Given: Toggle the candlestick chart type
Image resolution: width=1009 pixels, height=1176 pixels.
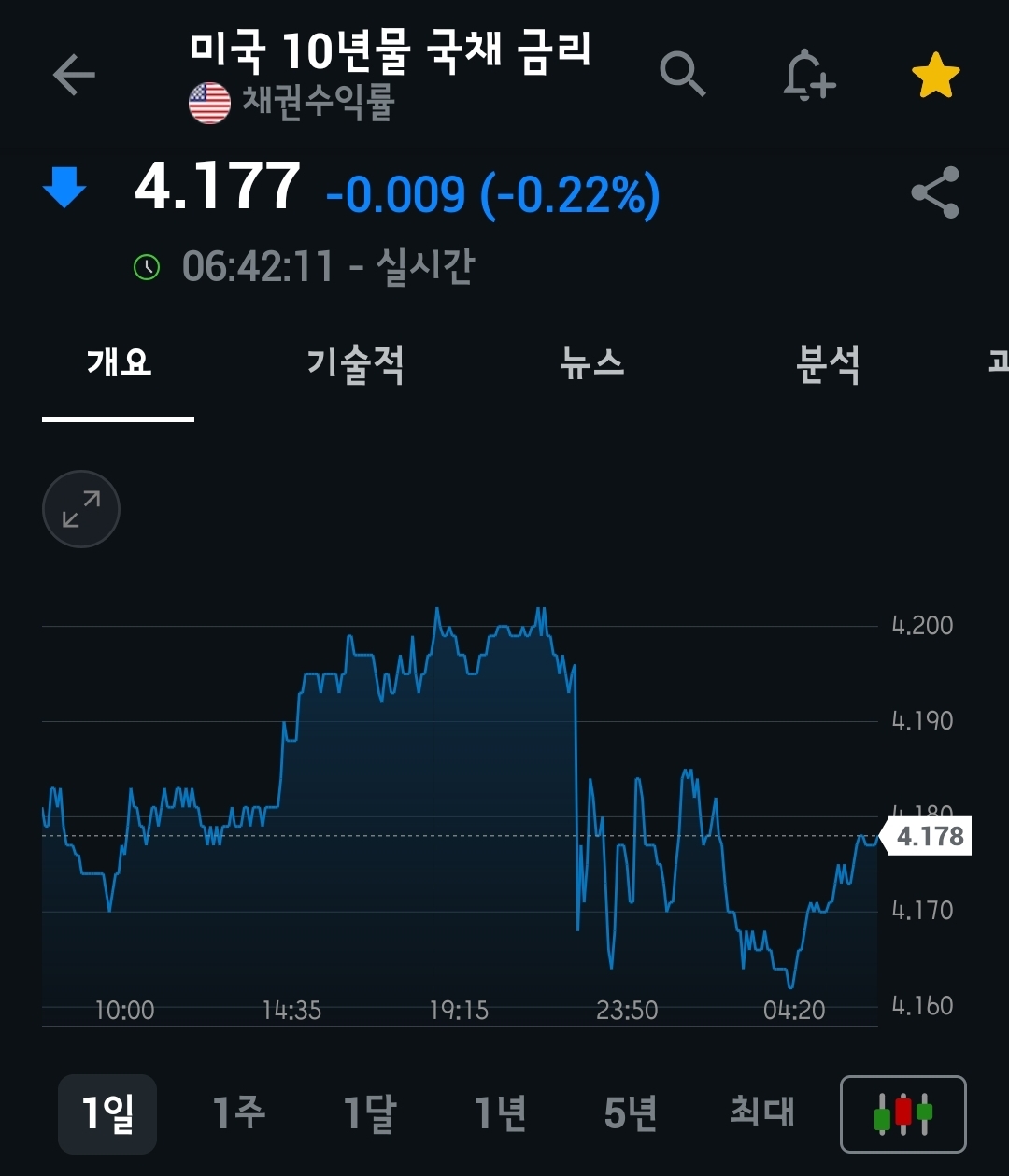Looking at the screenshot, I should [902, 1114].
